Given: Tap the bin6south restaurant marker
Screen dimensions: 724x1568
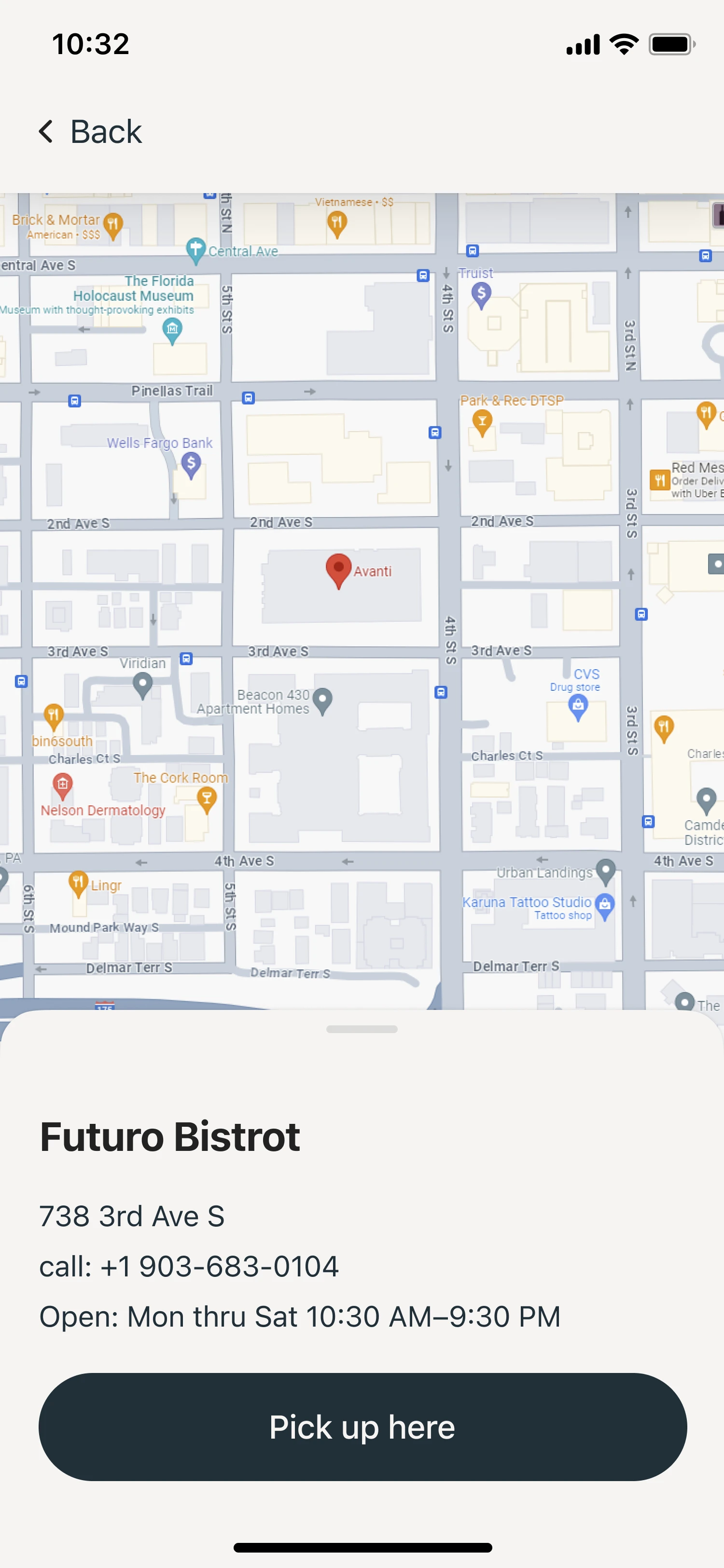Looking at the screenshot, I should point(54,715).
